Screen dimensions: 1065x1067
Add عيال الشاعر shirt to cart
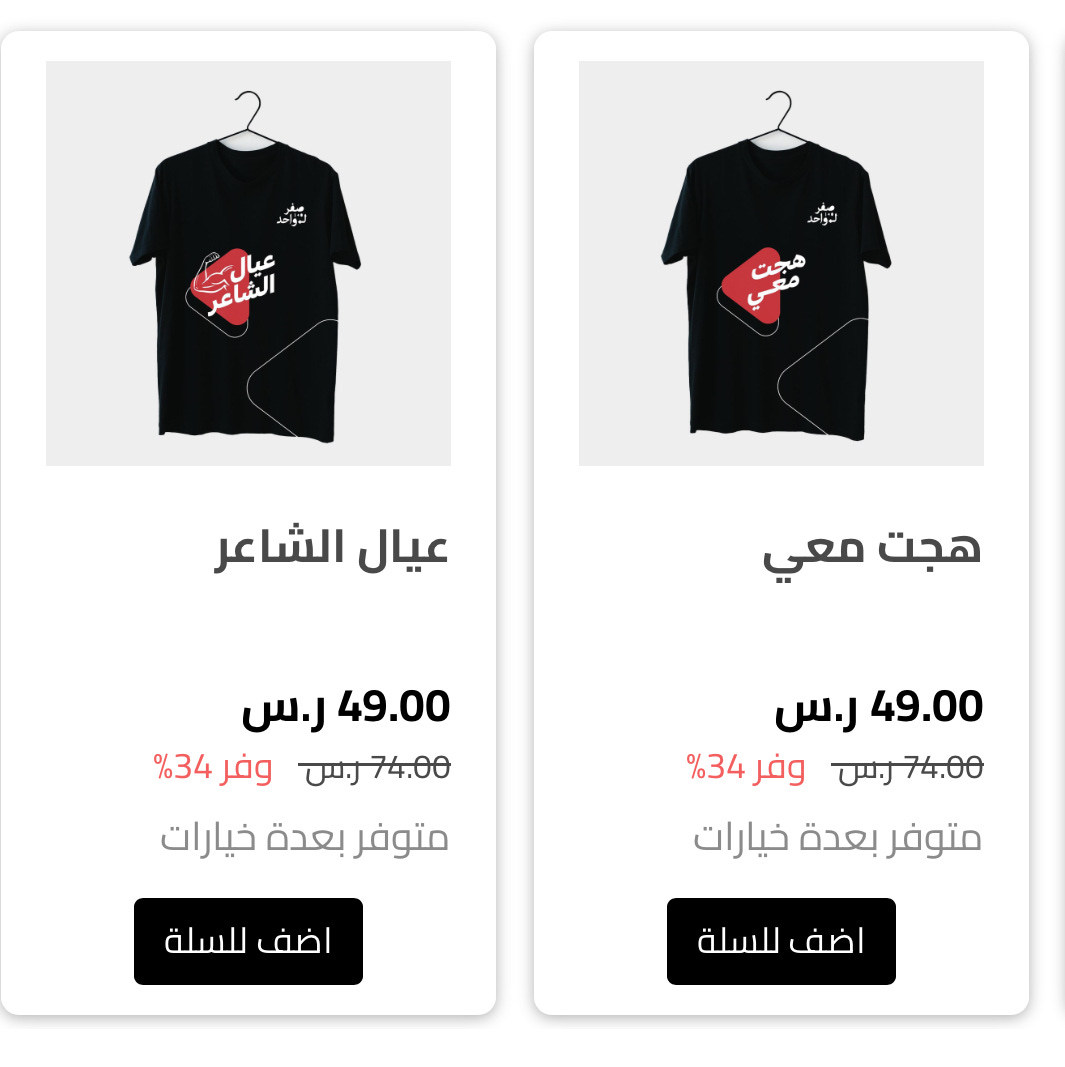click(248, 941)
